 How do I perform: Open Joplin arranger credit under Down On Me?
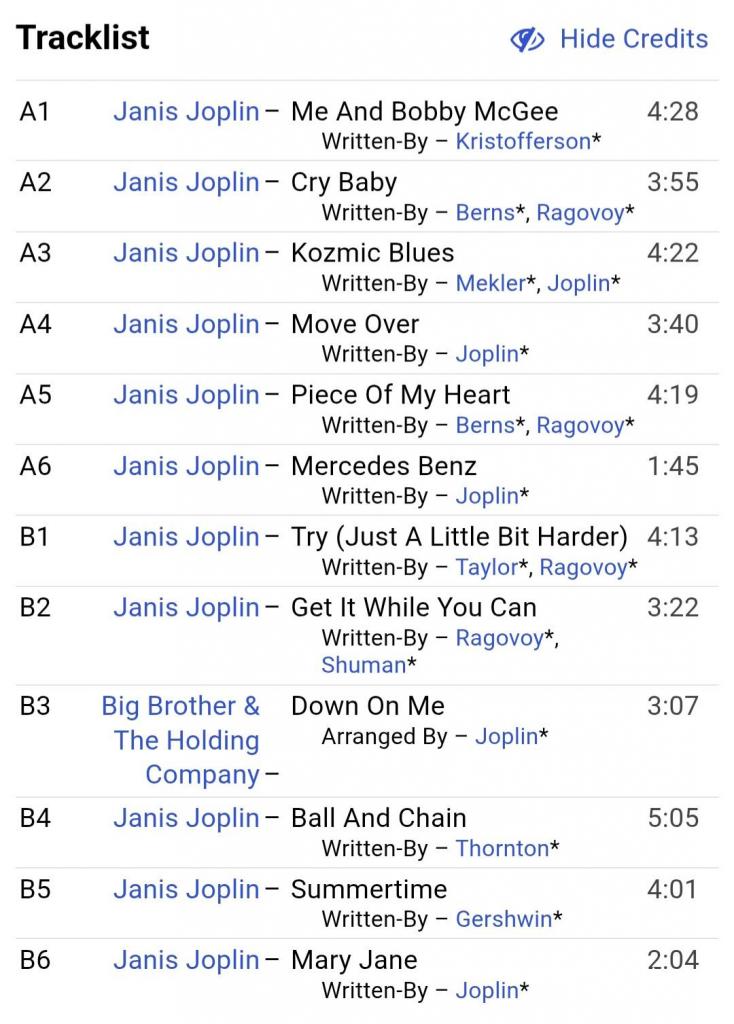[506, 736]
